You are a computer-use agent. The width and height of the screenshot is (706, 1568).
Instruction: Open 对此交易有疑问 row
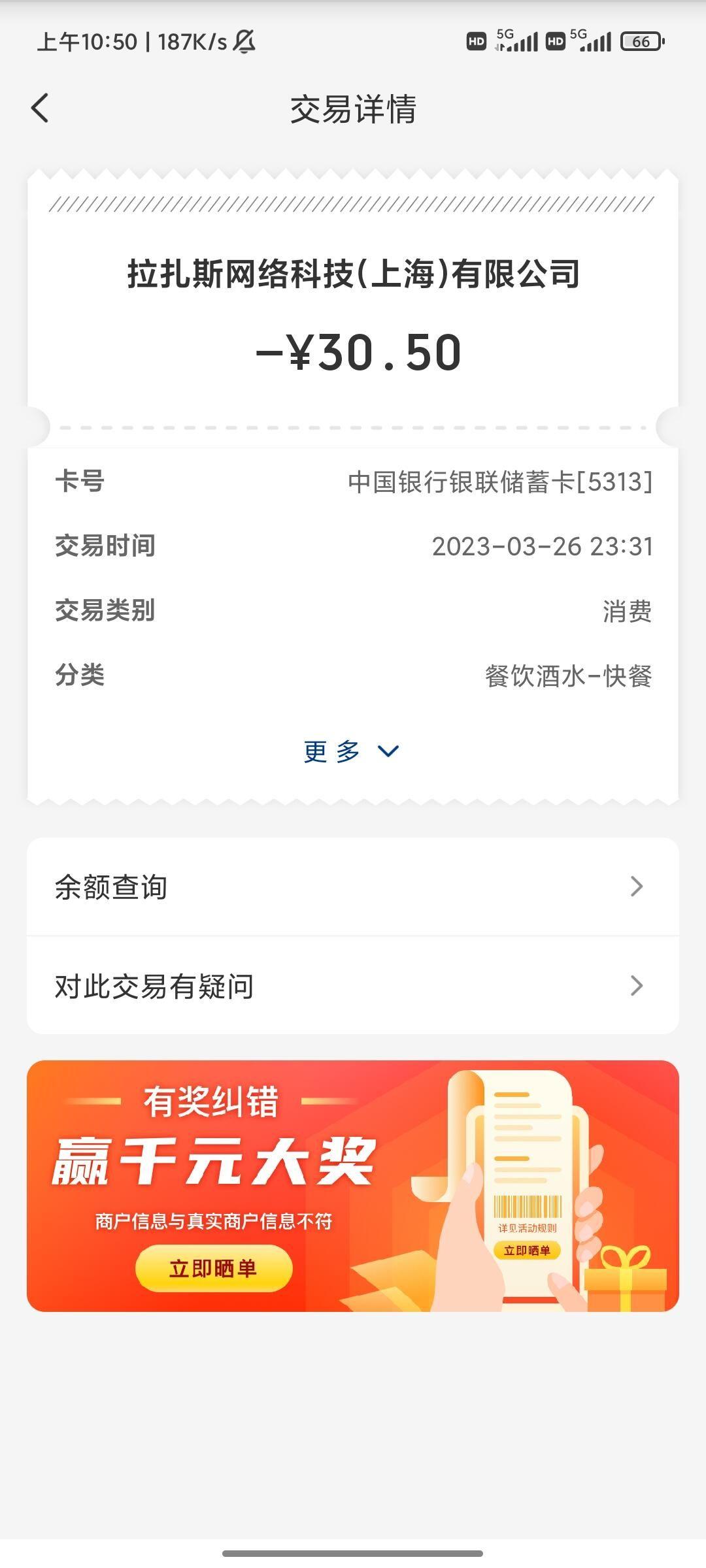click(353, 985)
